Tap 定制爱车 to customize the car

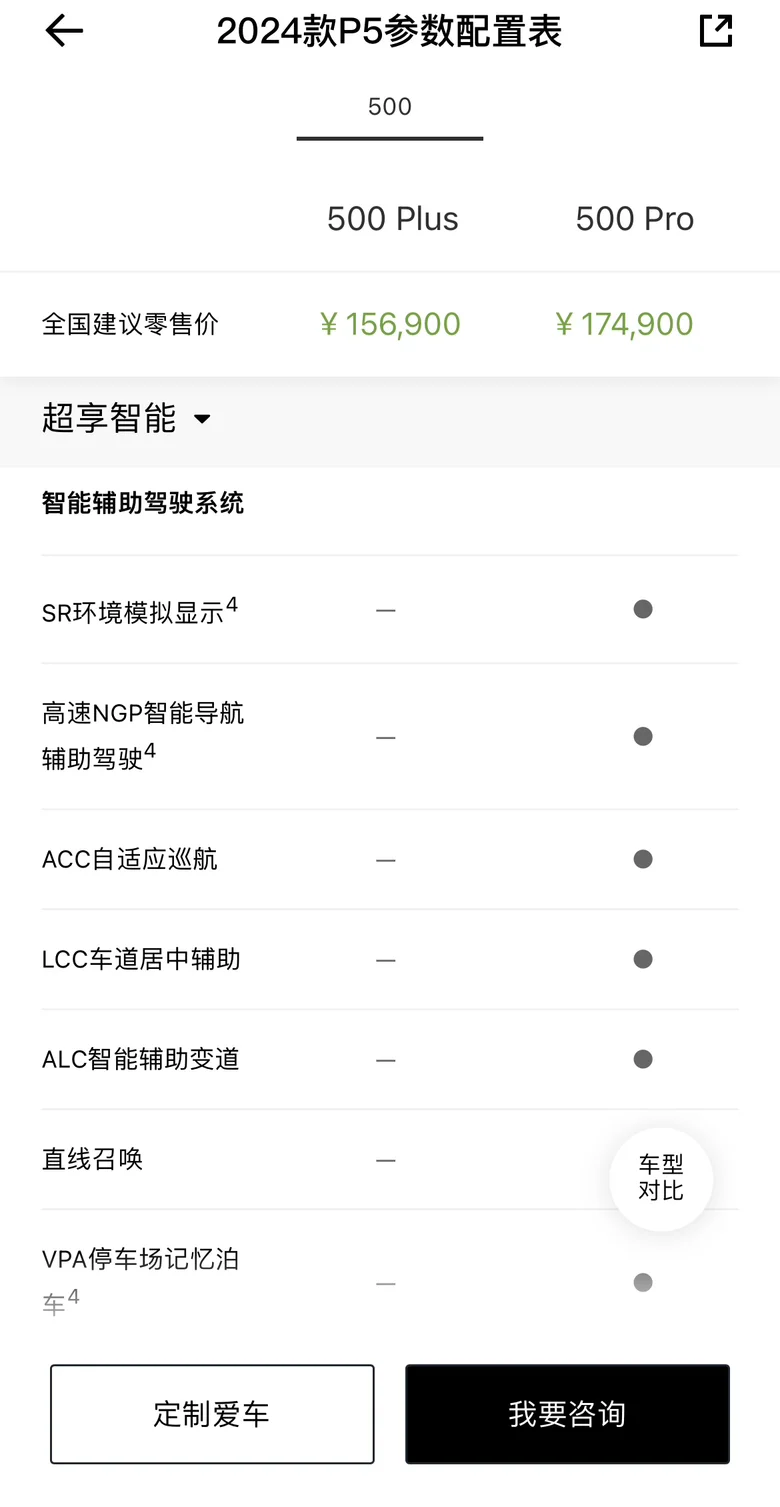(x=212, y=1414)
